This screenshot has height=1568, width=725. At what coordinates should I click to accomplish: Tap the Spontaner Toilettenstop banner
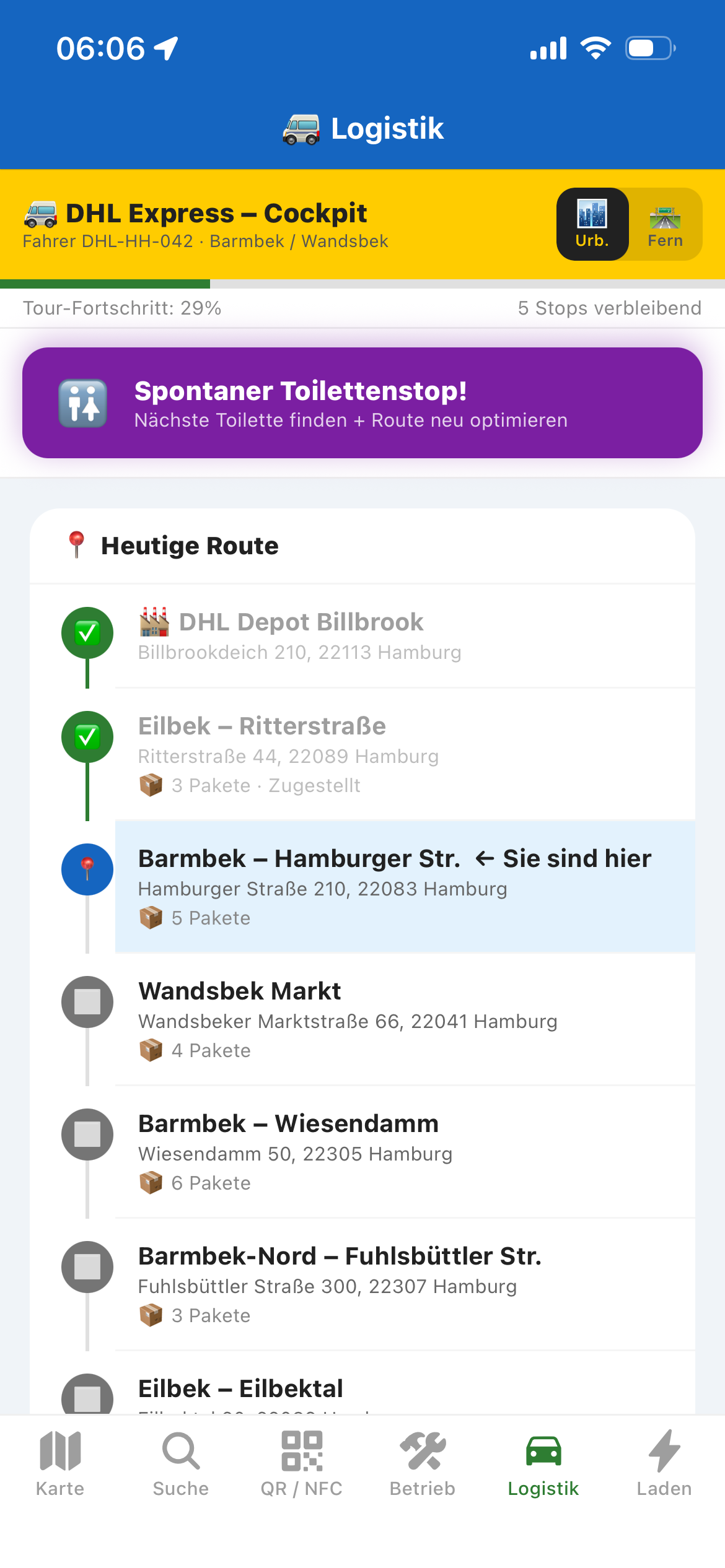[x=362, y=403]
